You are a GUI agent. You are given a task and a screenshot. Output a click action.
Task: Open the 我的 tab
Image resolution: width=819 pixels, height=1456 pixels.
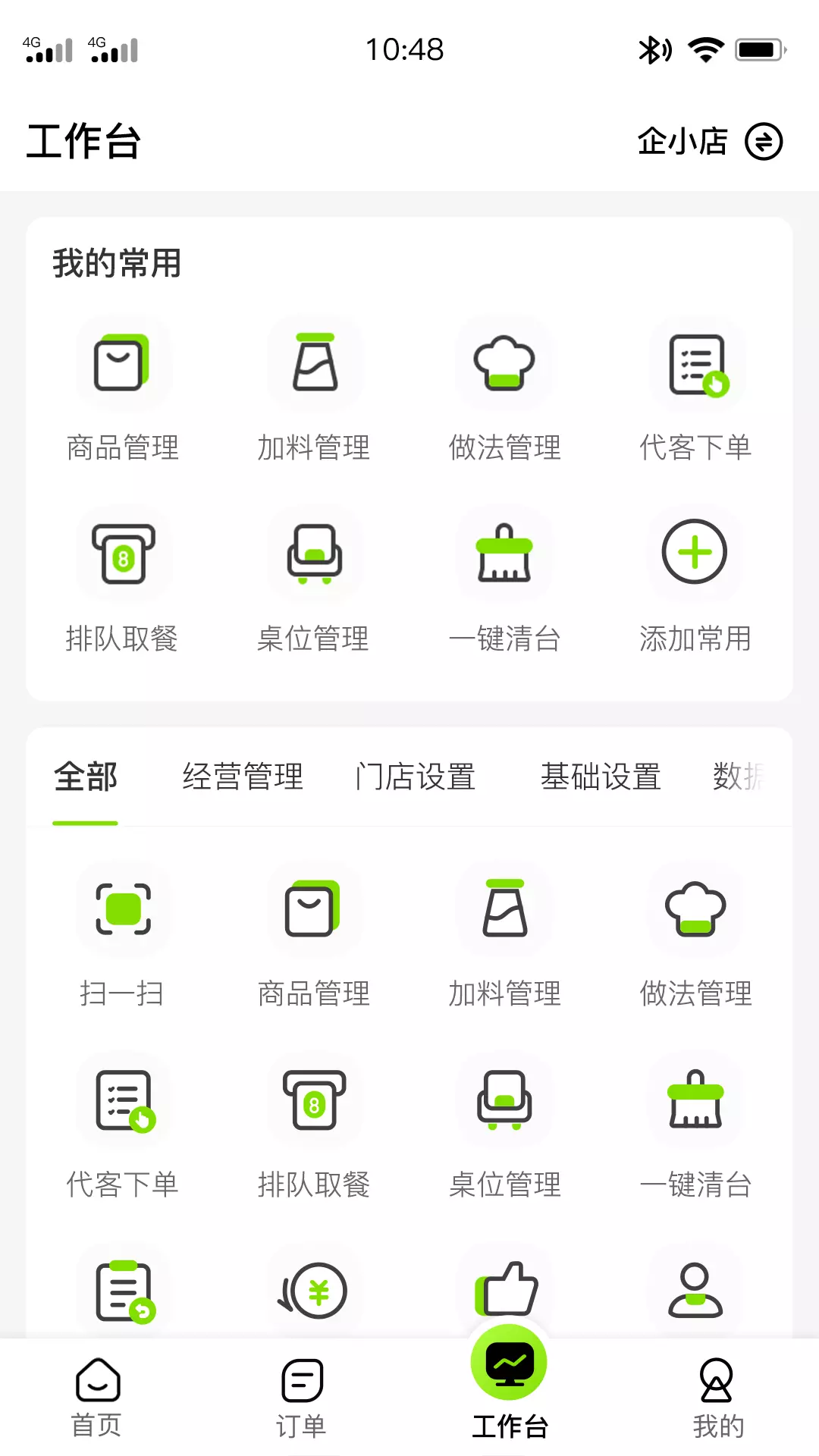(x=717, y=1398)
